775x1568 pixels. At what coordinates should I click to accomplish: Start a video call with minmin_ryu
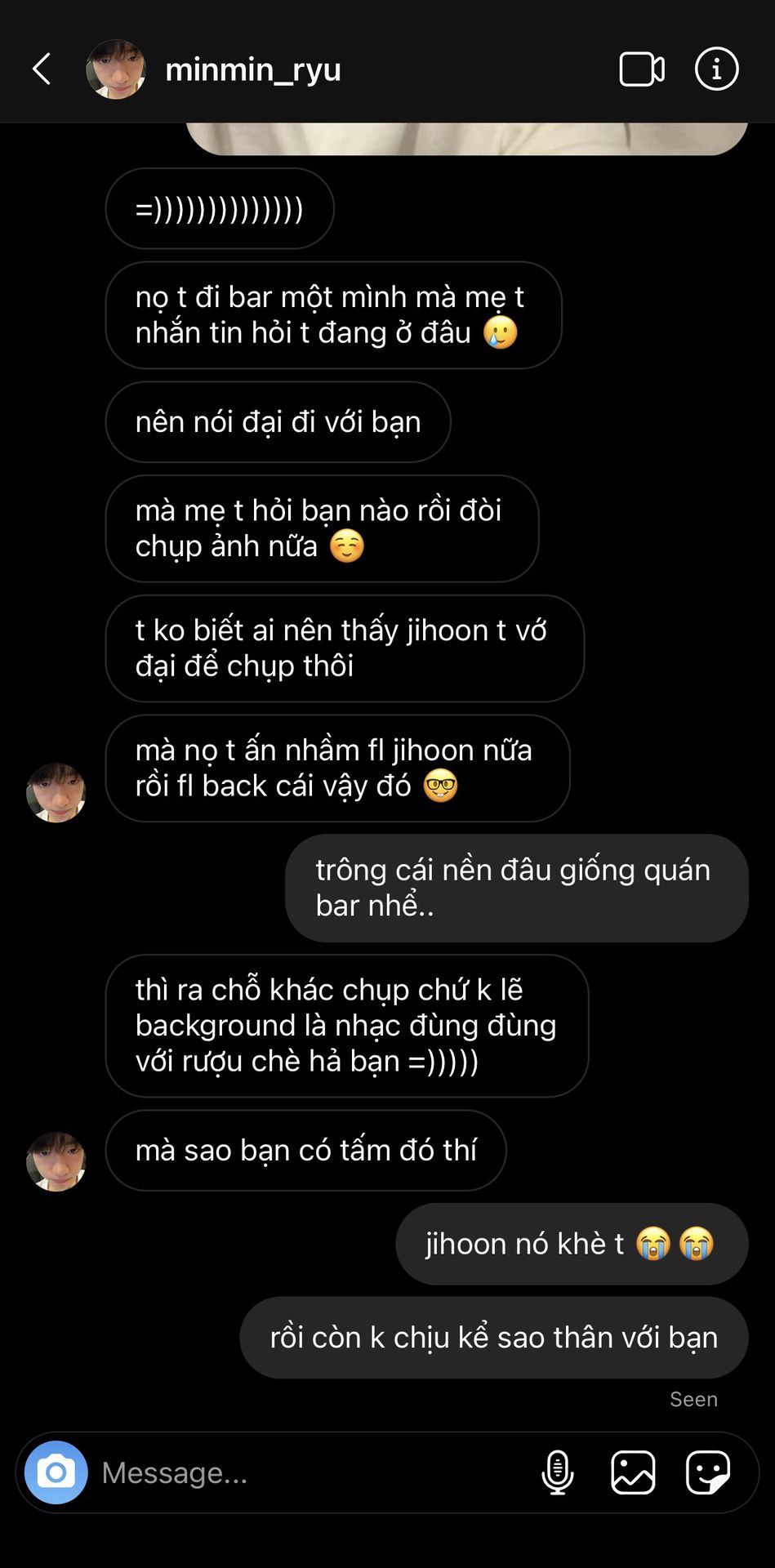pyautogui.click(x=642, y=69)
